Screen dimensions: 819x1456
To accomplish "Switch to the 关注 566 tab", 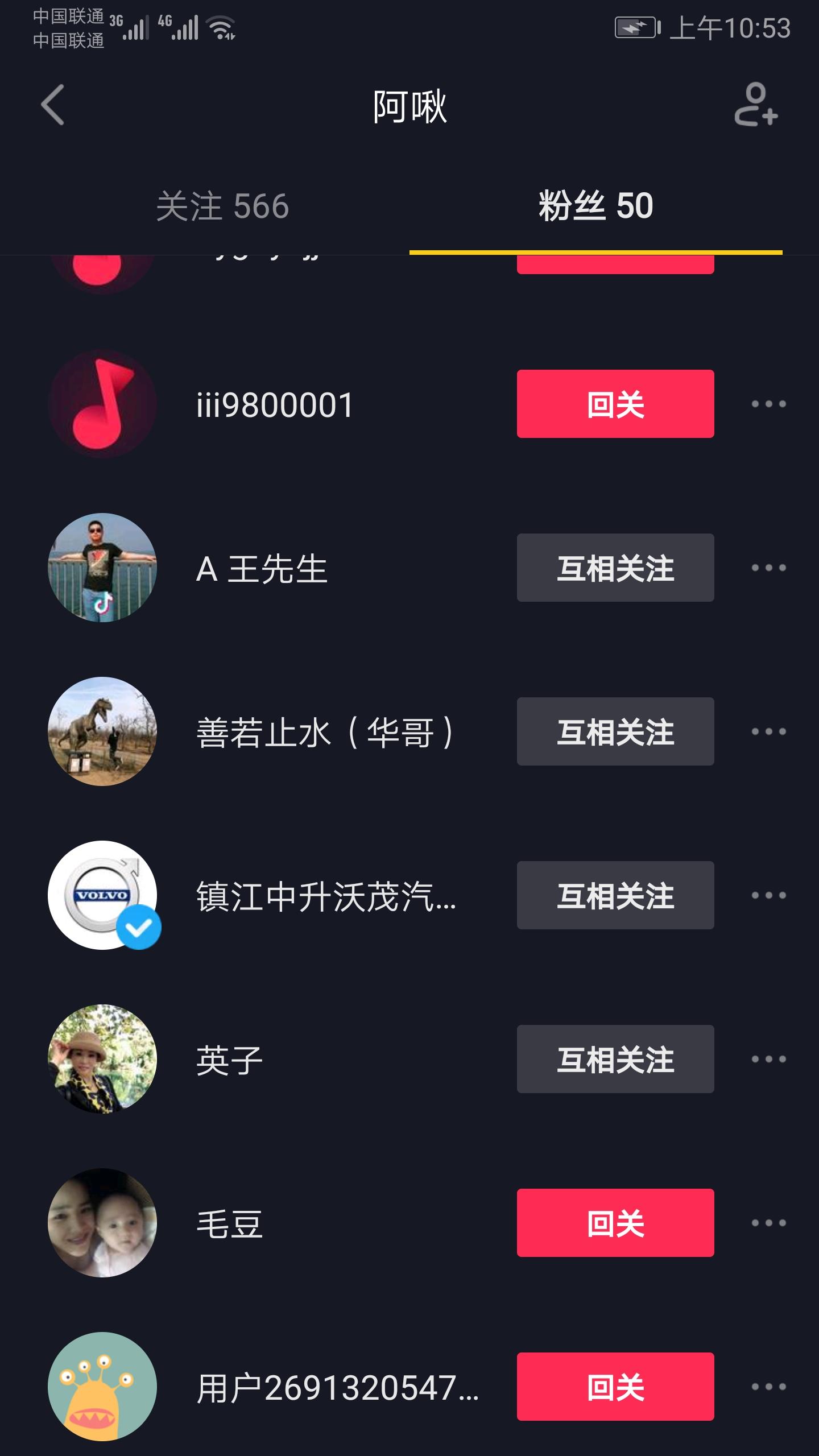I will (x=222, y=206).
